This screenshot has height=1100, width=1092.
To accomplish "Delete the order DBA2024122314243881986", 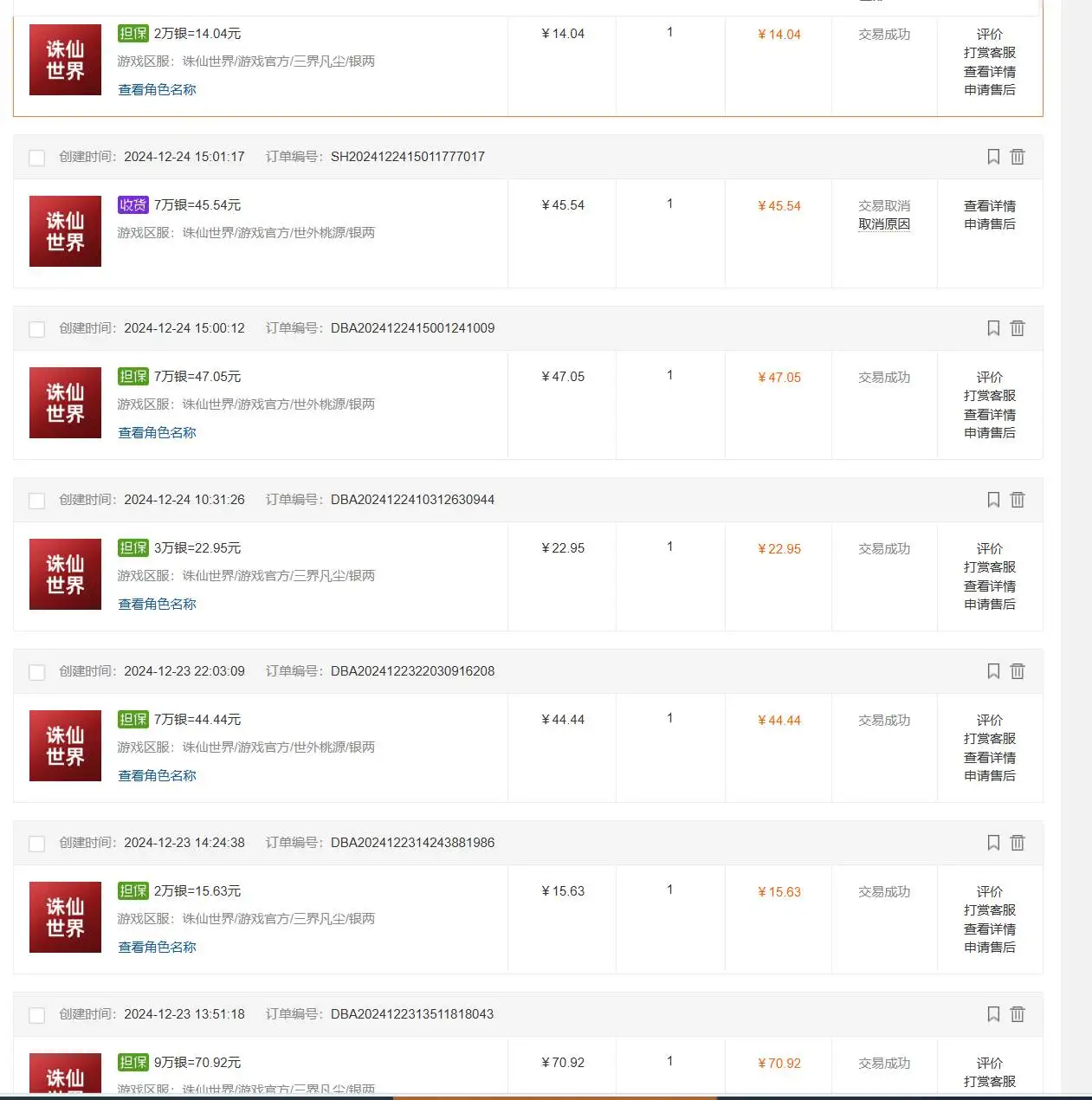I will tap(1018, 842).
